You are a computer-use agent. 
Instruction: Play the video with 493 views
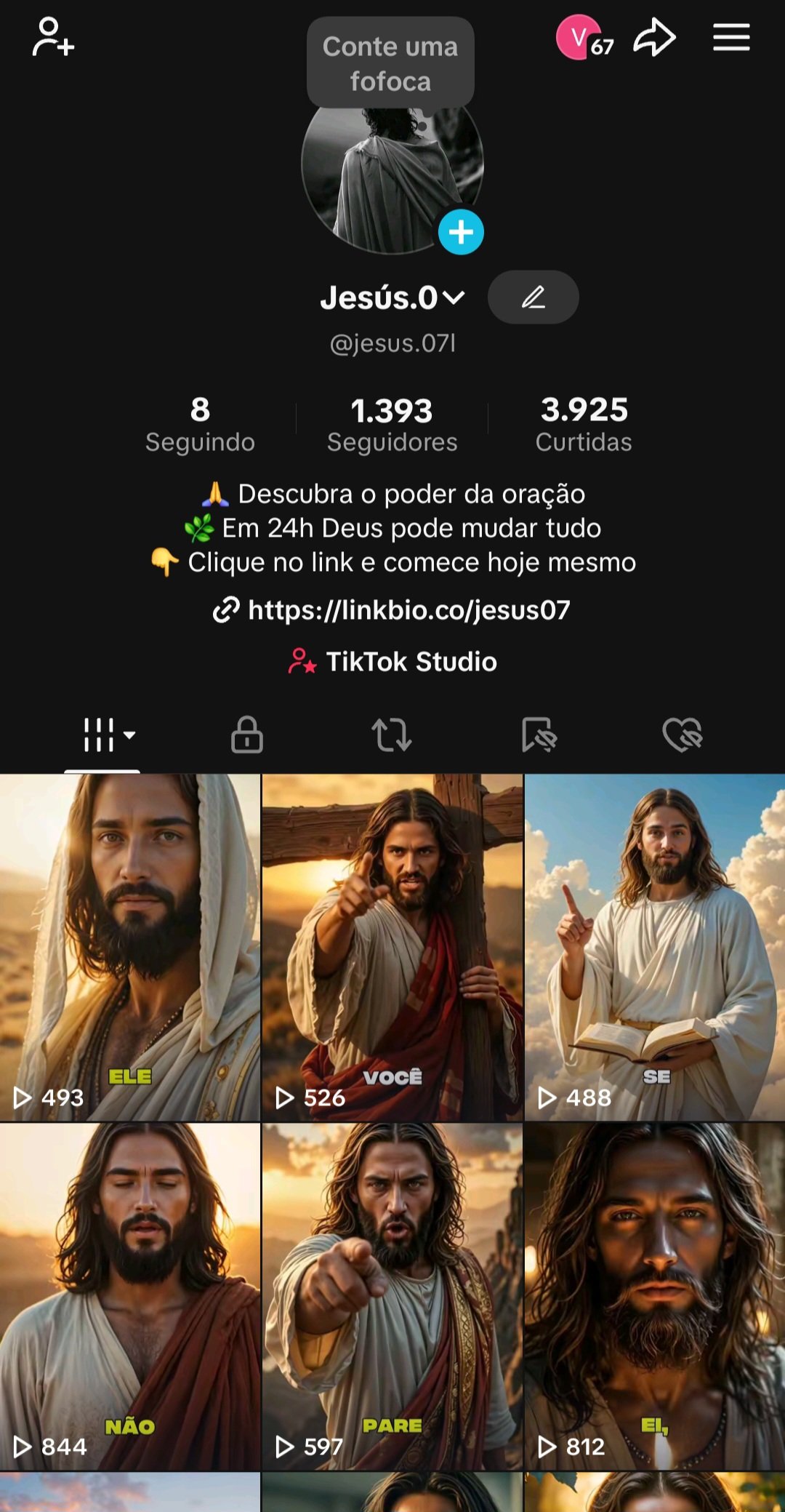pos(130,945)
